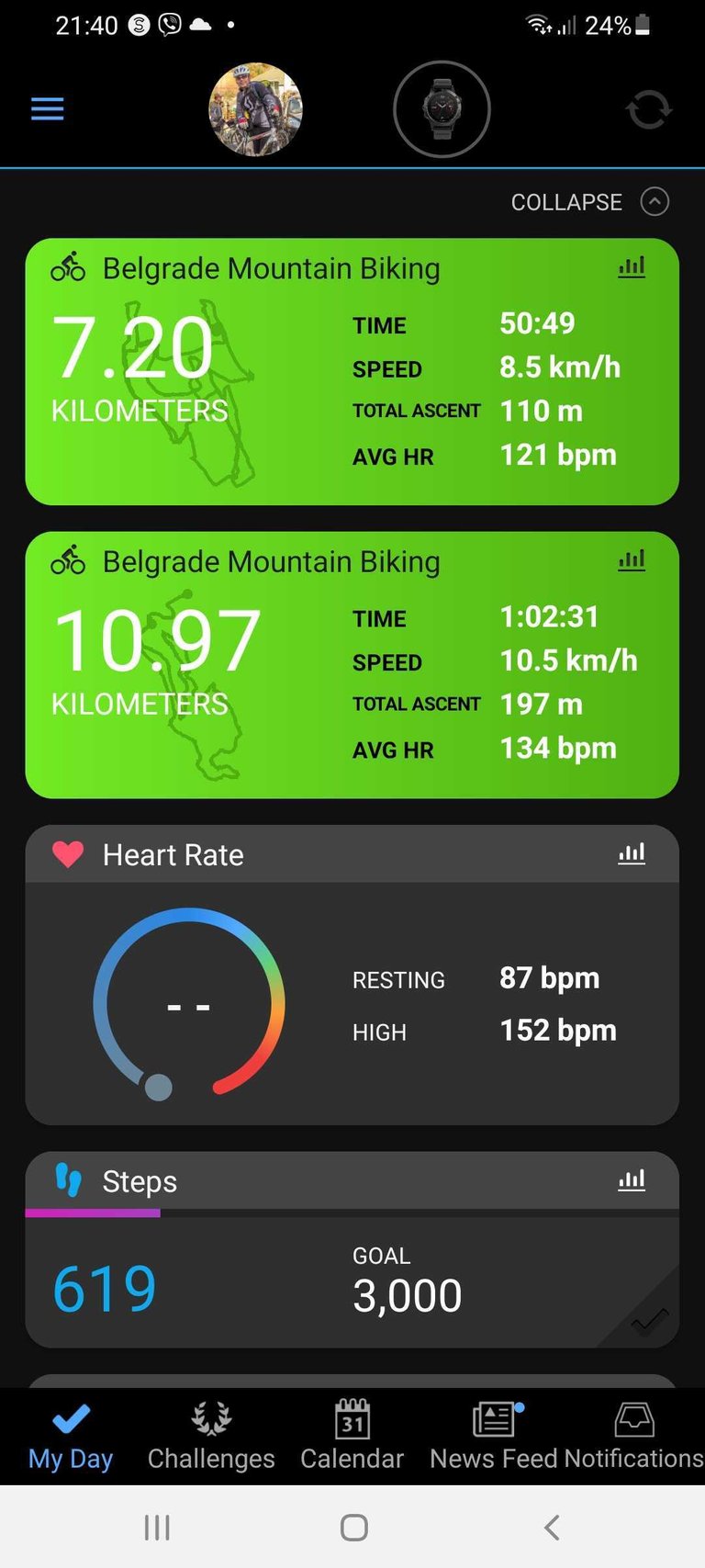This screenshot has height=1568, width=705.
Task: Switch to the Challenges tab
Action: (x=211, y=1437)
